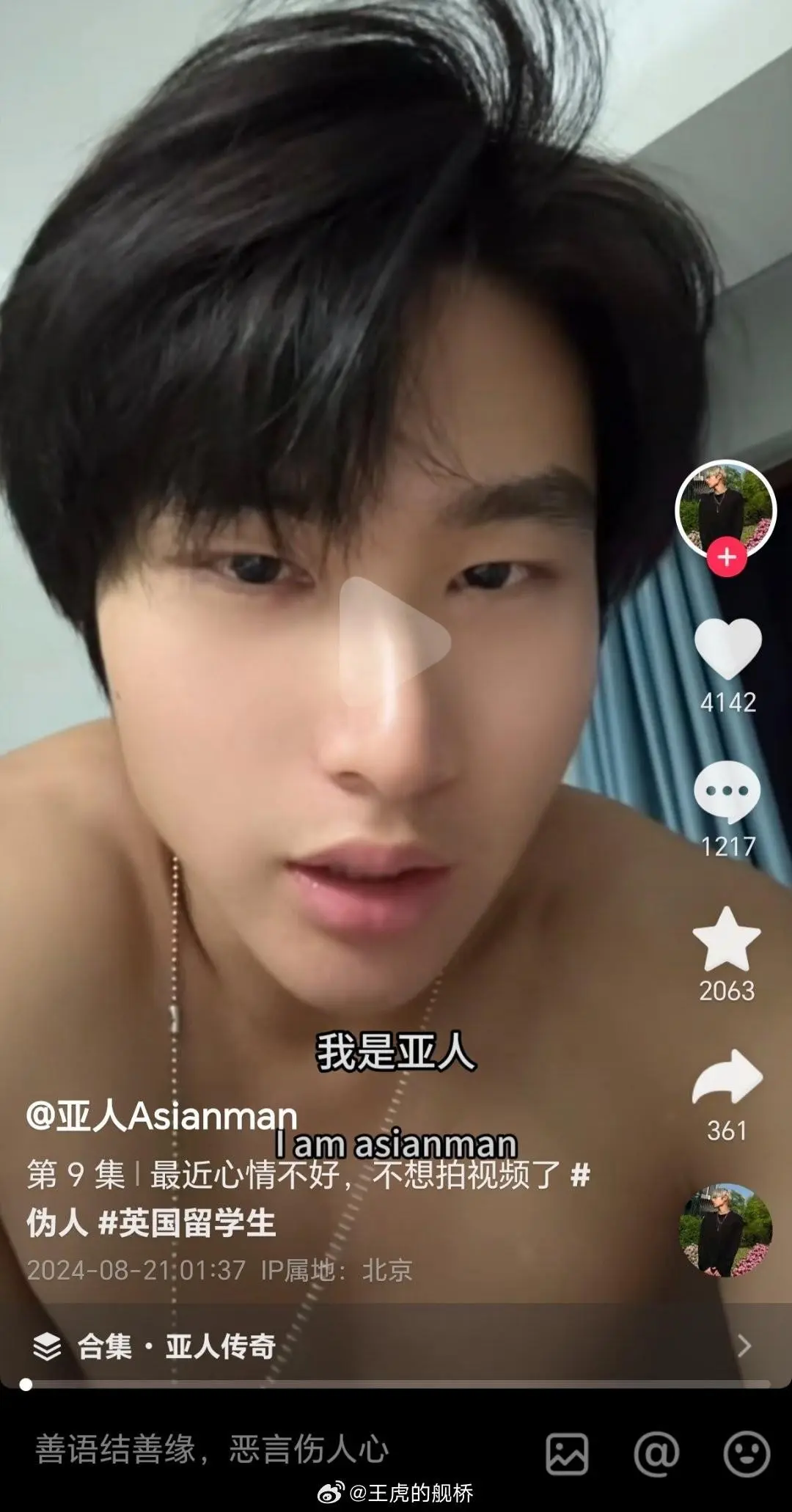Open the #英国留学生 hashtag

187,1222
